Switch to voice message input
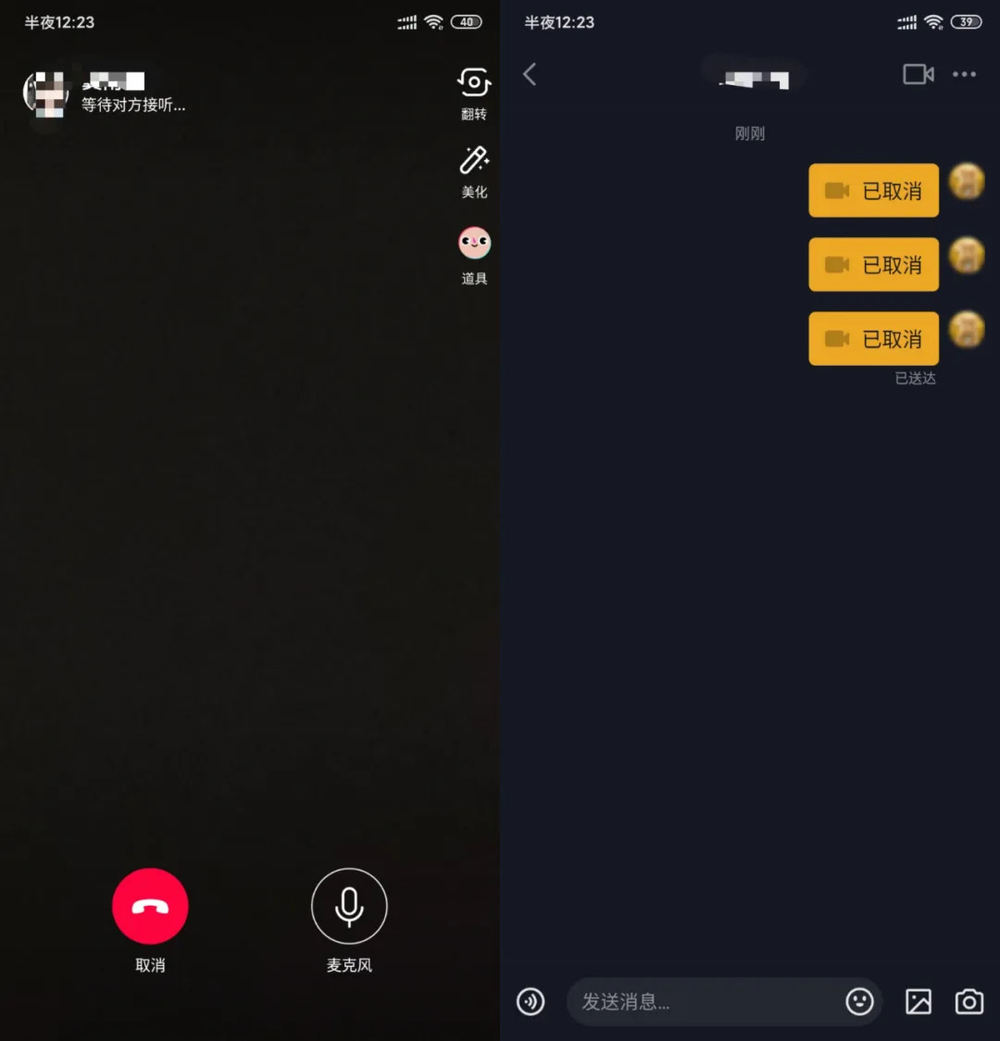This screenshot has width=1000, height=1041. click(x=531, y=1001)
